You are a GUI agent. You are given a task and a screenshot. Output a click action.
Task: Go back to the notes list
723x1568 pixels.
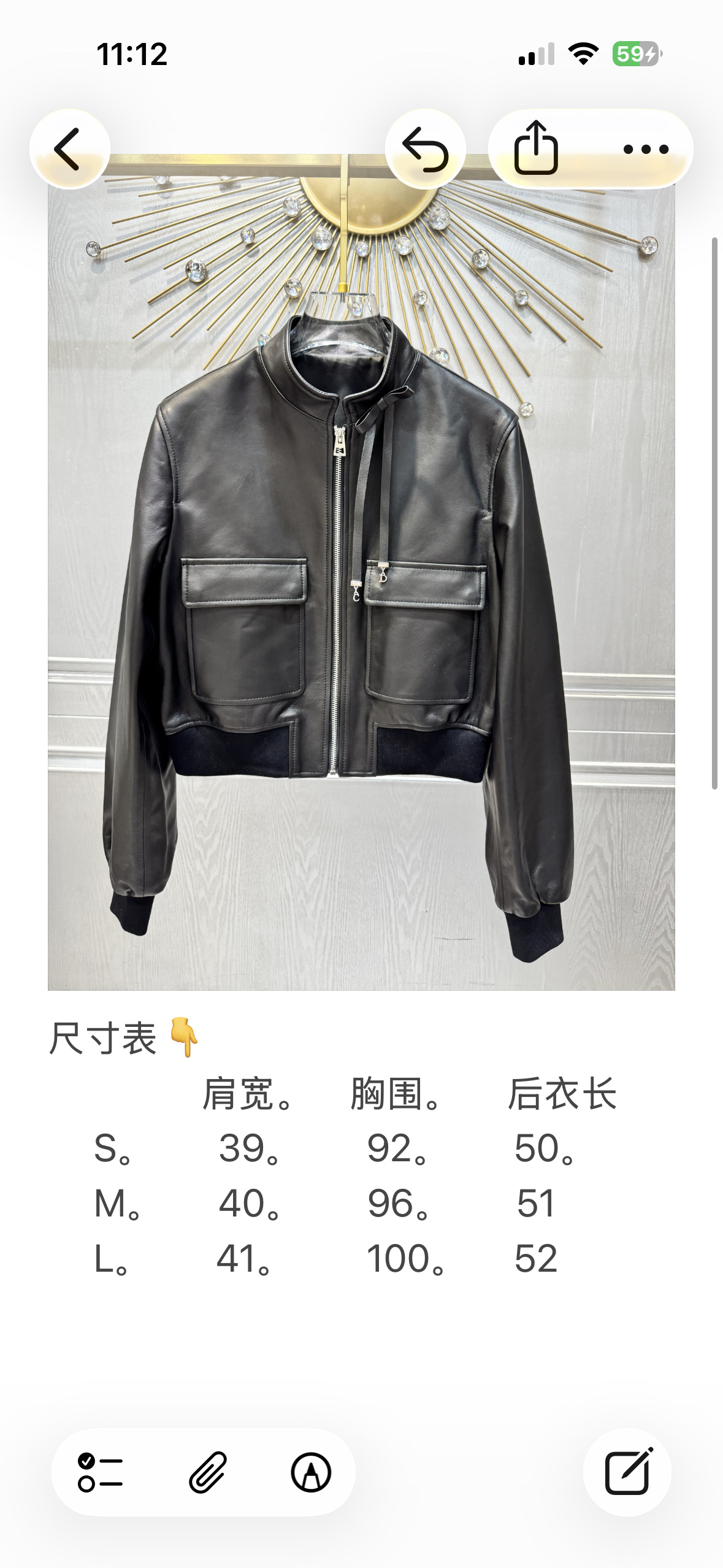tap(69, 149)
